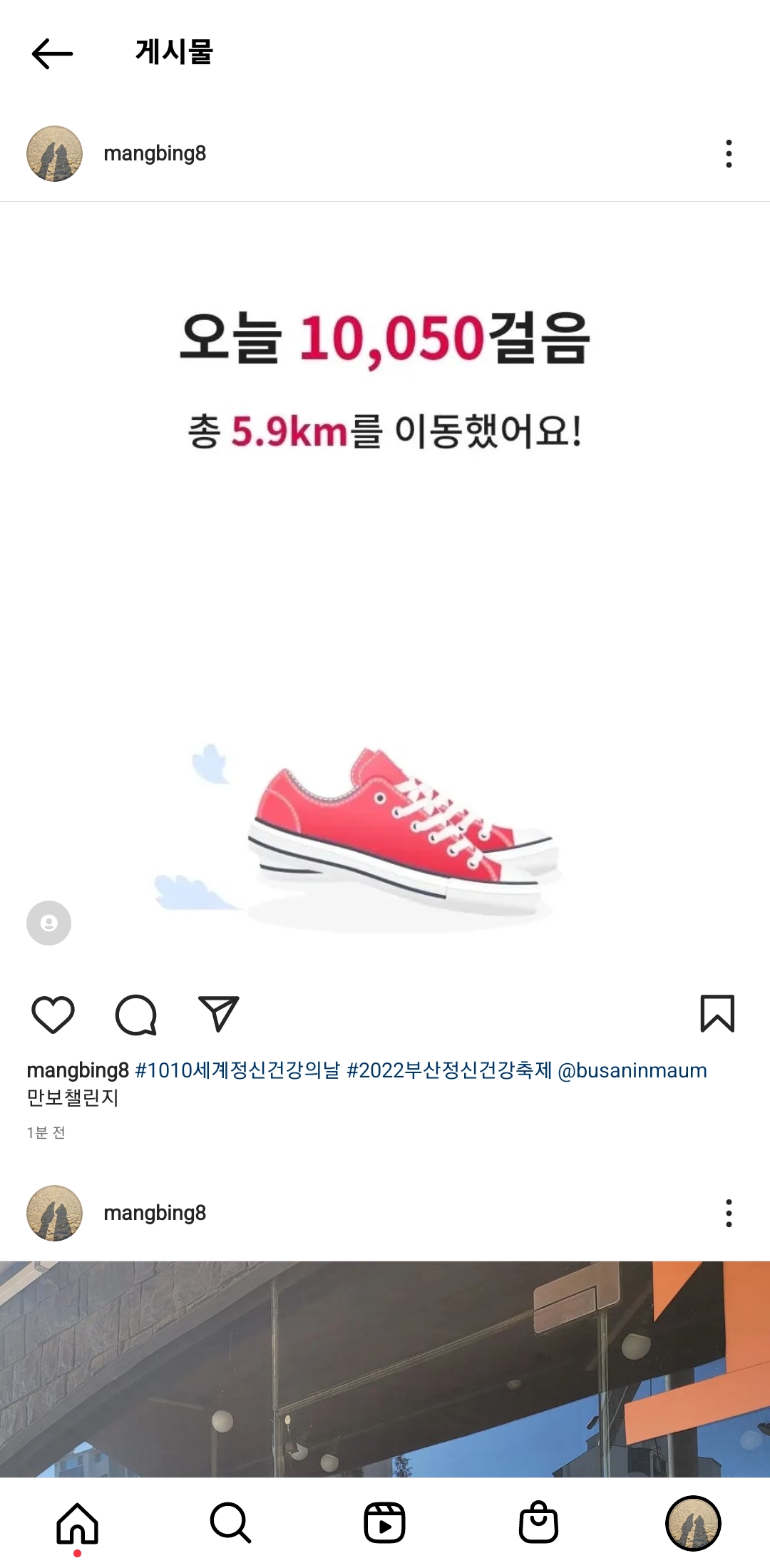Like the 10,050걸음 post
The image size is (770, 1568).
(x=53, y=1013)
